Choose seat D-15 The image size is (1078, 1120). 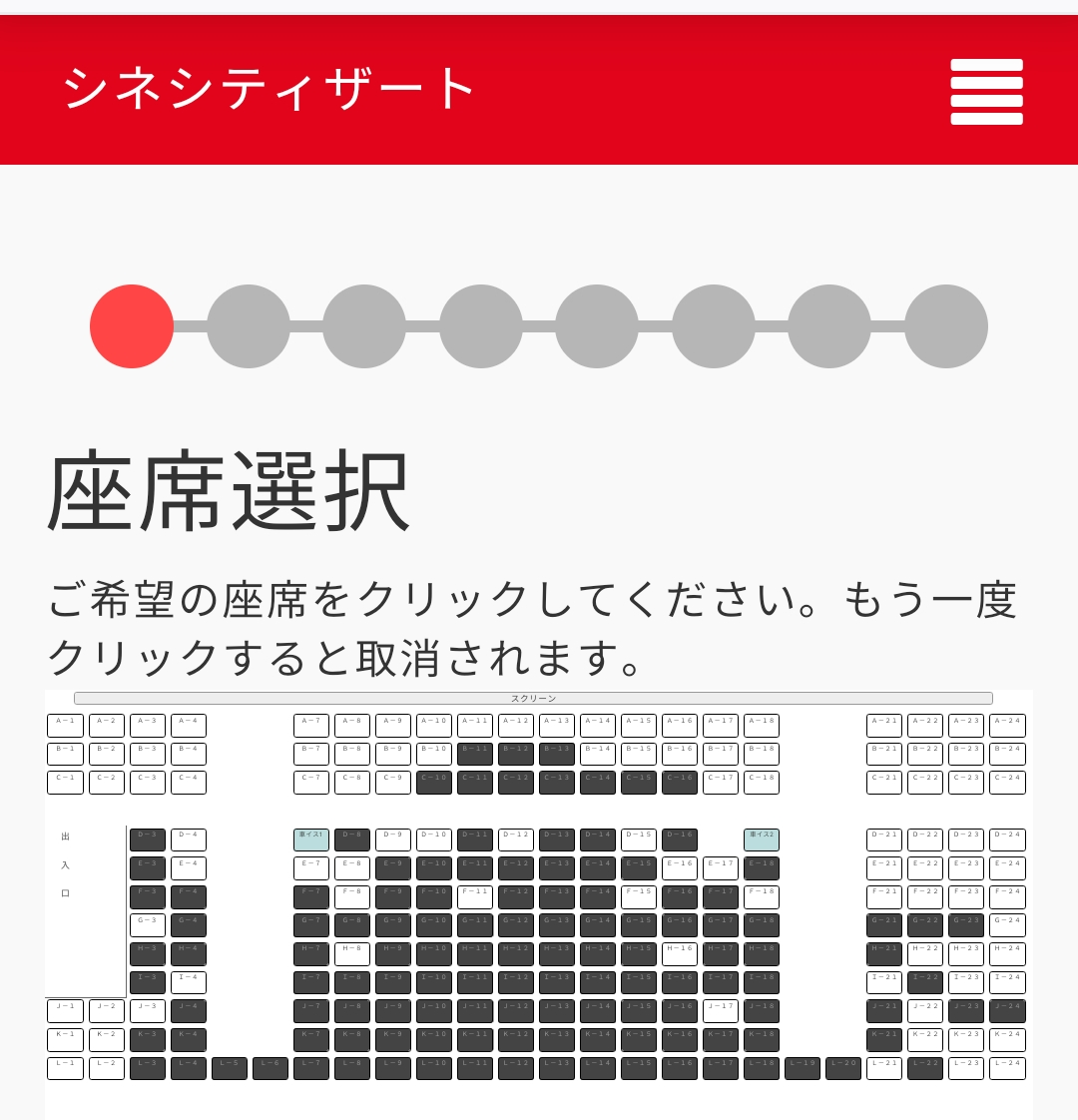click(x=639, y=840)
